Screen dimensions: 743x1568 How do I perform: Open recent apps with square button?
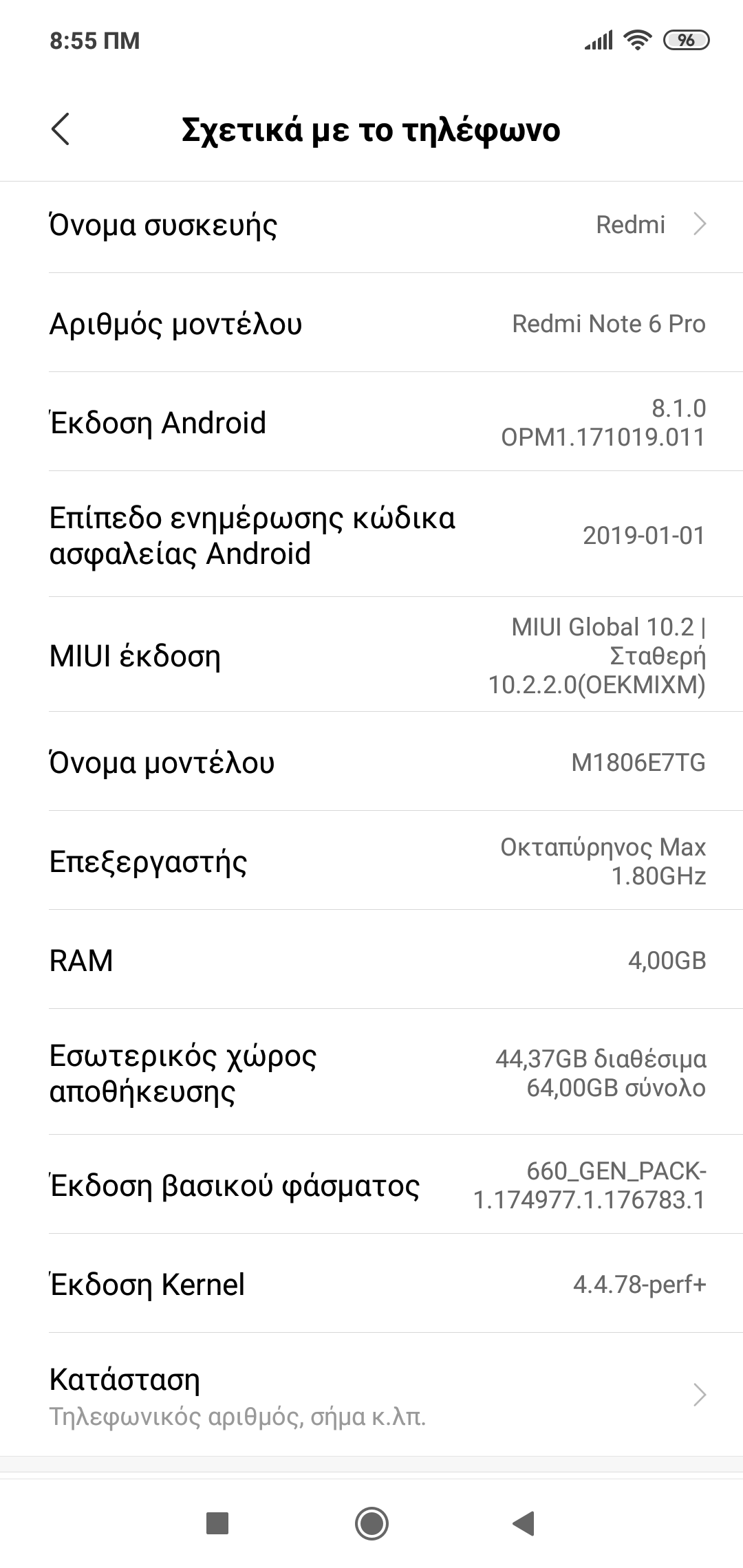pos(217,1523)
